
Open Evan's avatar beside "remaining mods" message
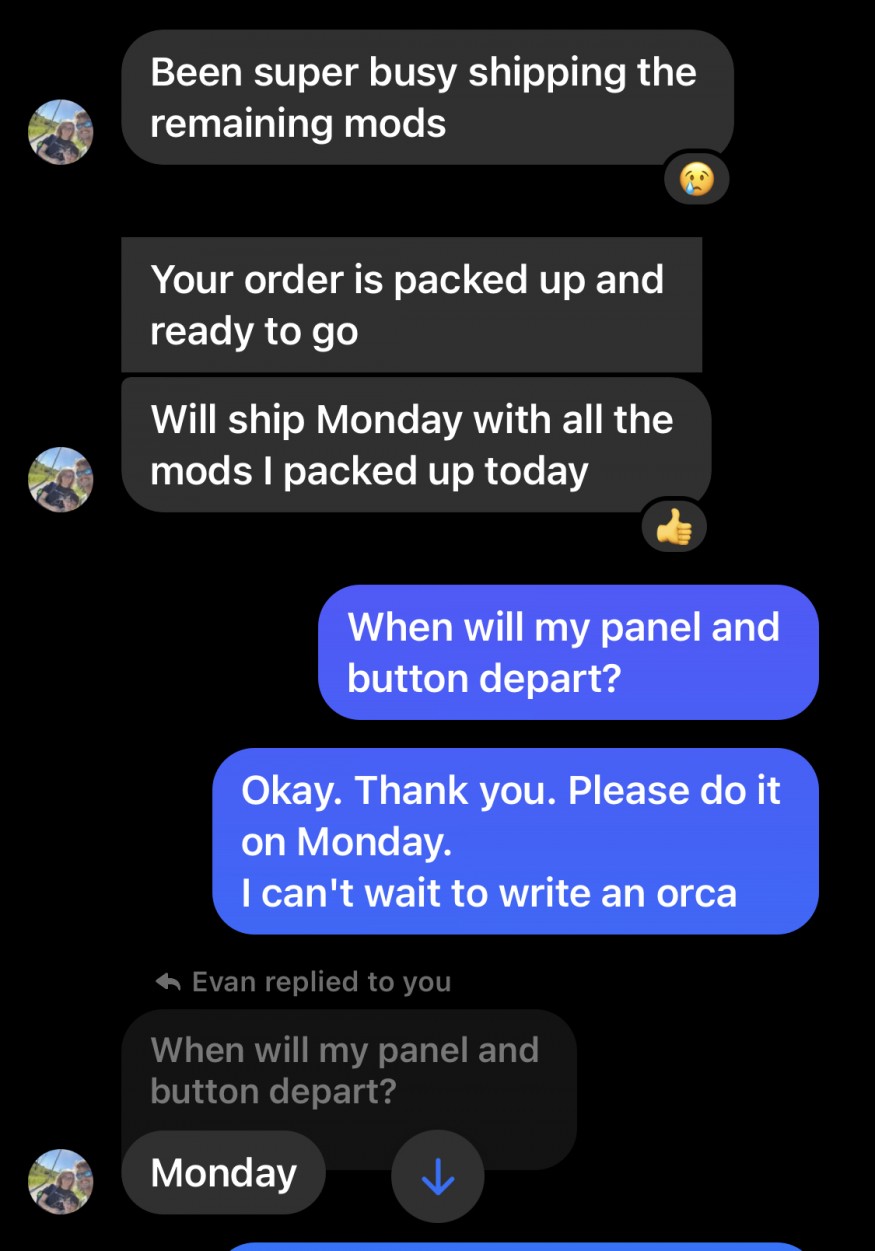tap(60, 132)
